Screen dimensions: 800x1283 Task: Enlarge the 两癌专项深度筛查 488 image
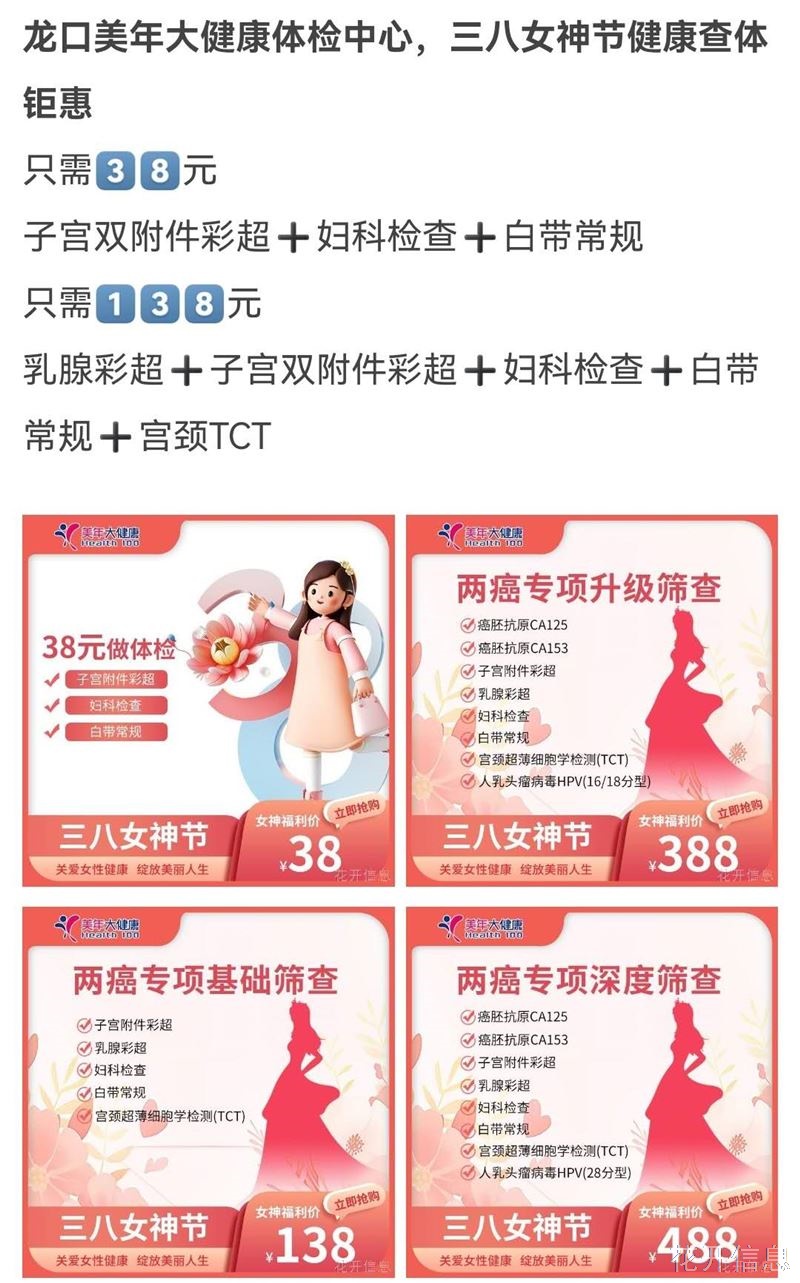[592, 1092]
